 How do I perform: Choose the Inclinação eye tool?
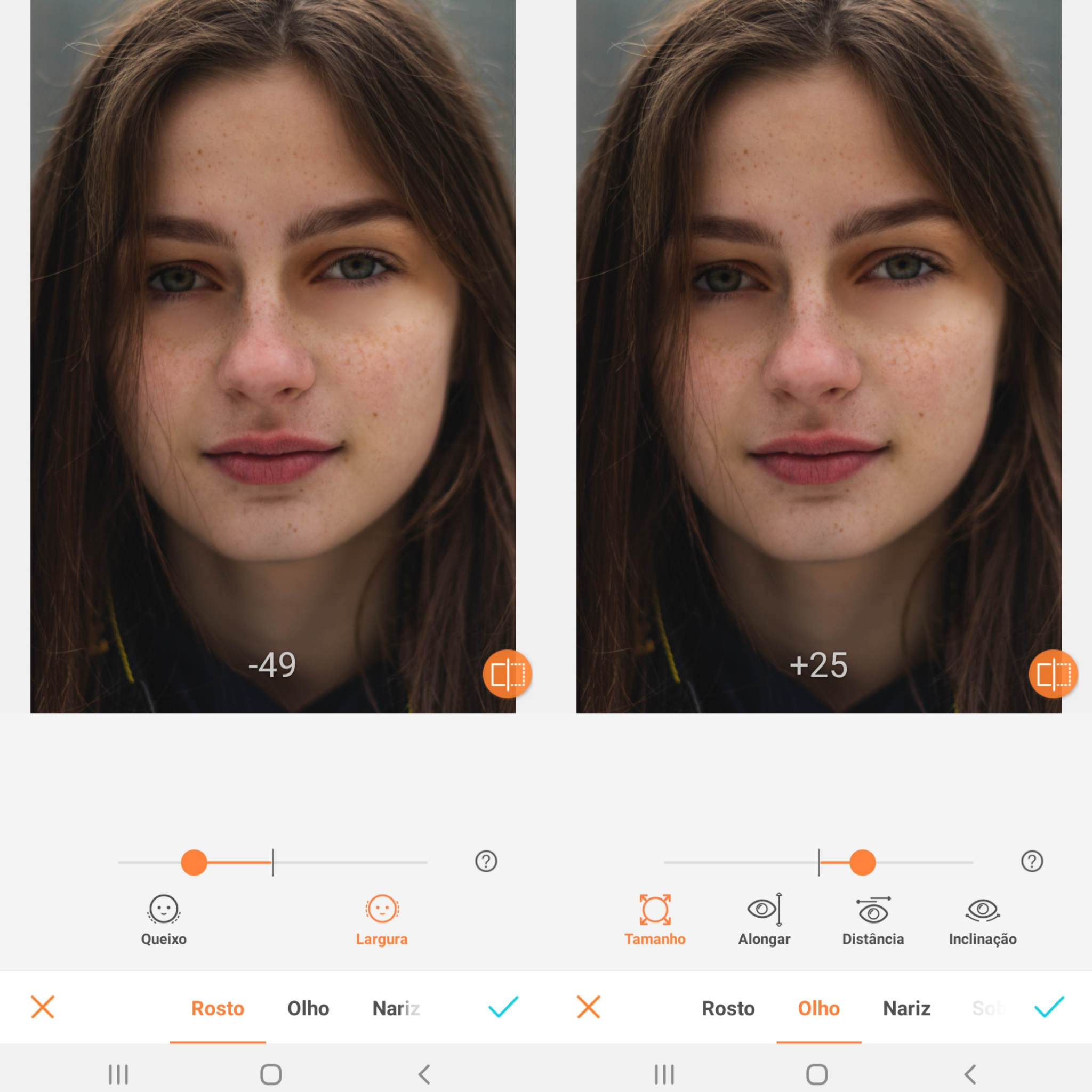click(982, 919)
